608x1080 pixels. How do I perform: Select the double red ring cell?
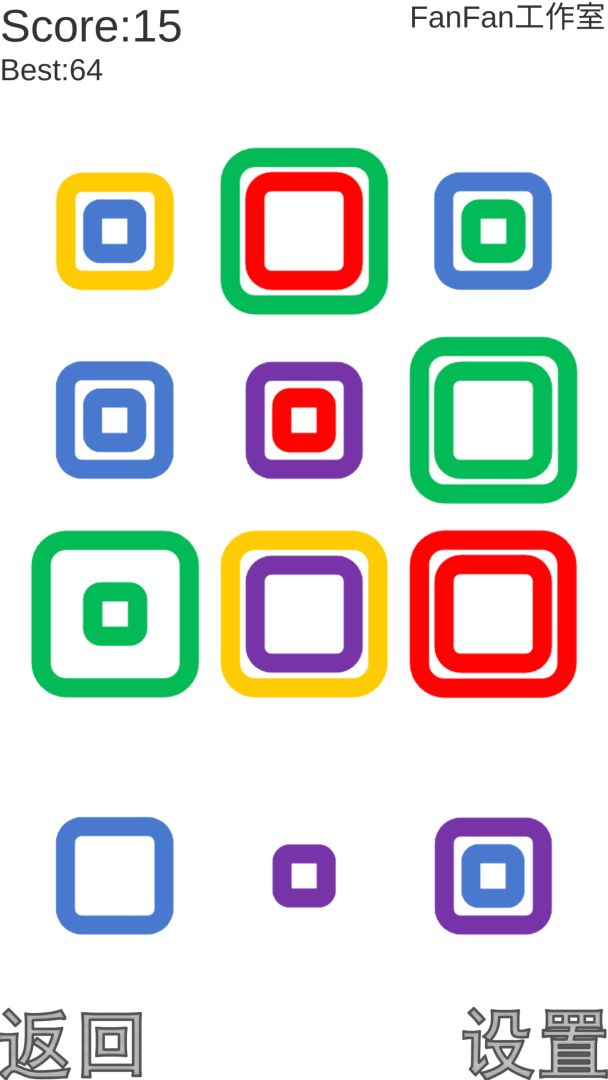pyautogui.click(x=493, y=614)
